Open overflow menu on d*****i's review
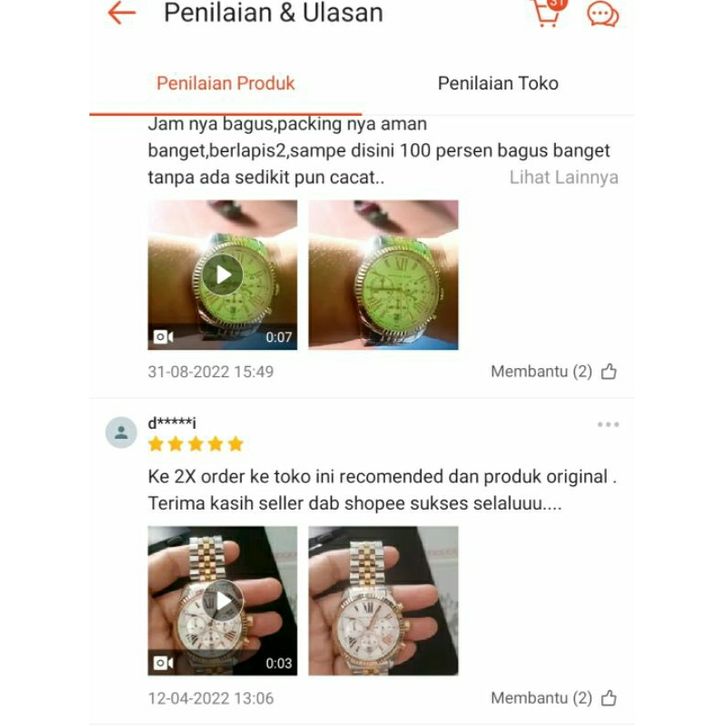 (608, 425)
